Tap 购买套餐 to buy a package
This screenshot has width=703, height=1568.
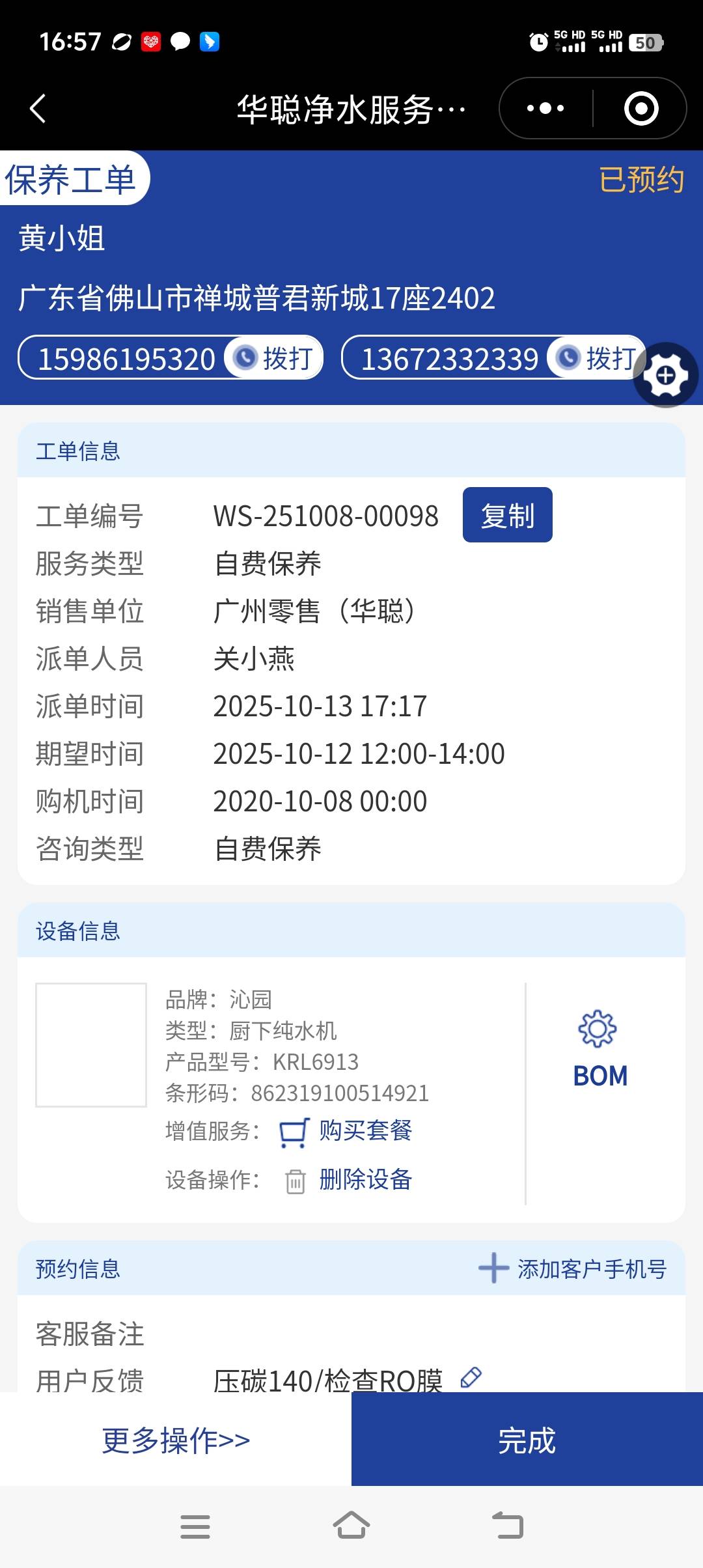[x=365, y=1131]
